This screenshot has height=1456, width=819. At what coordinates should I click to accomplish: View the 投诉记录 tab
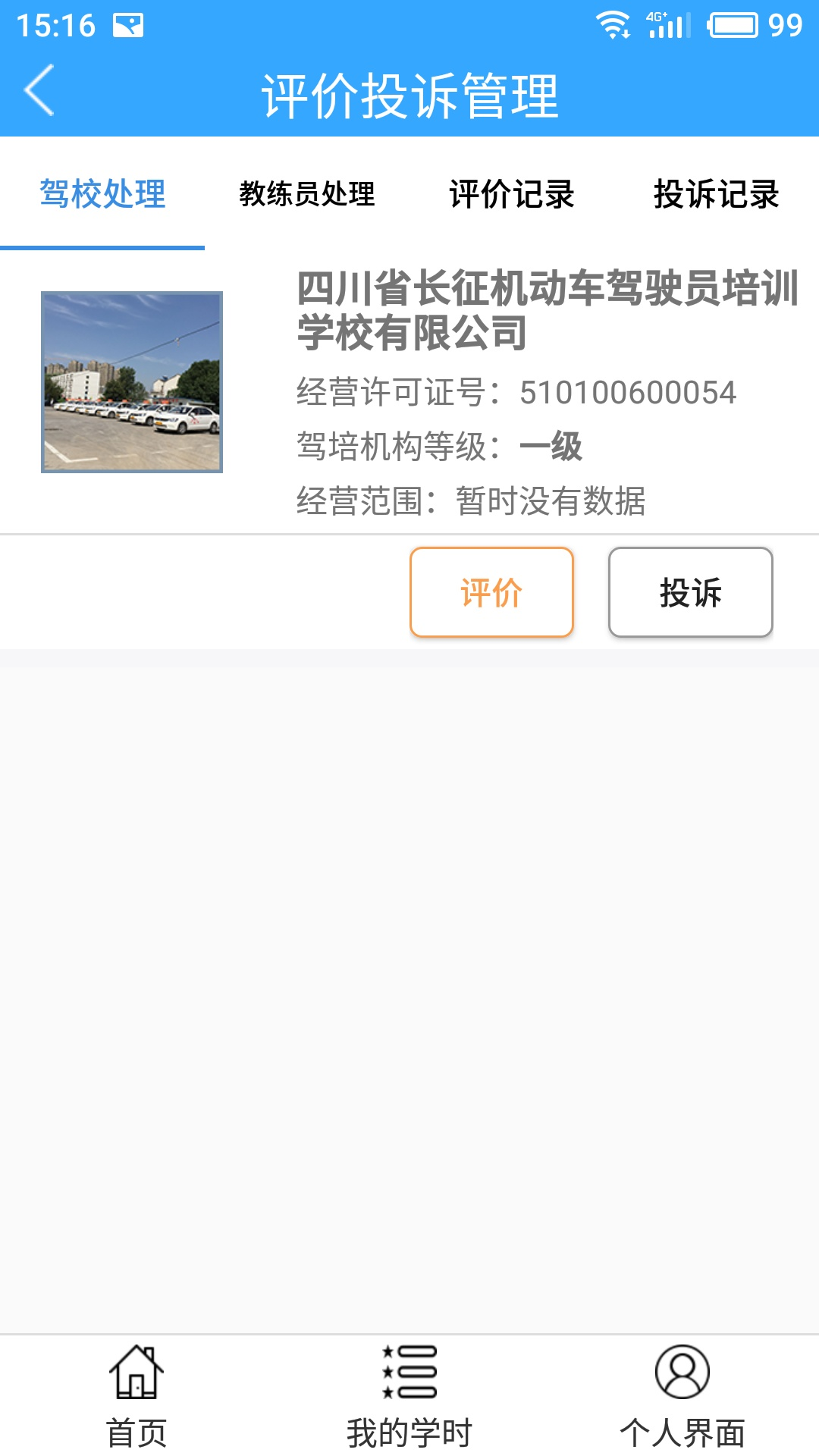pyautogui.click(x=717, y=194)
